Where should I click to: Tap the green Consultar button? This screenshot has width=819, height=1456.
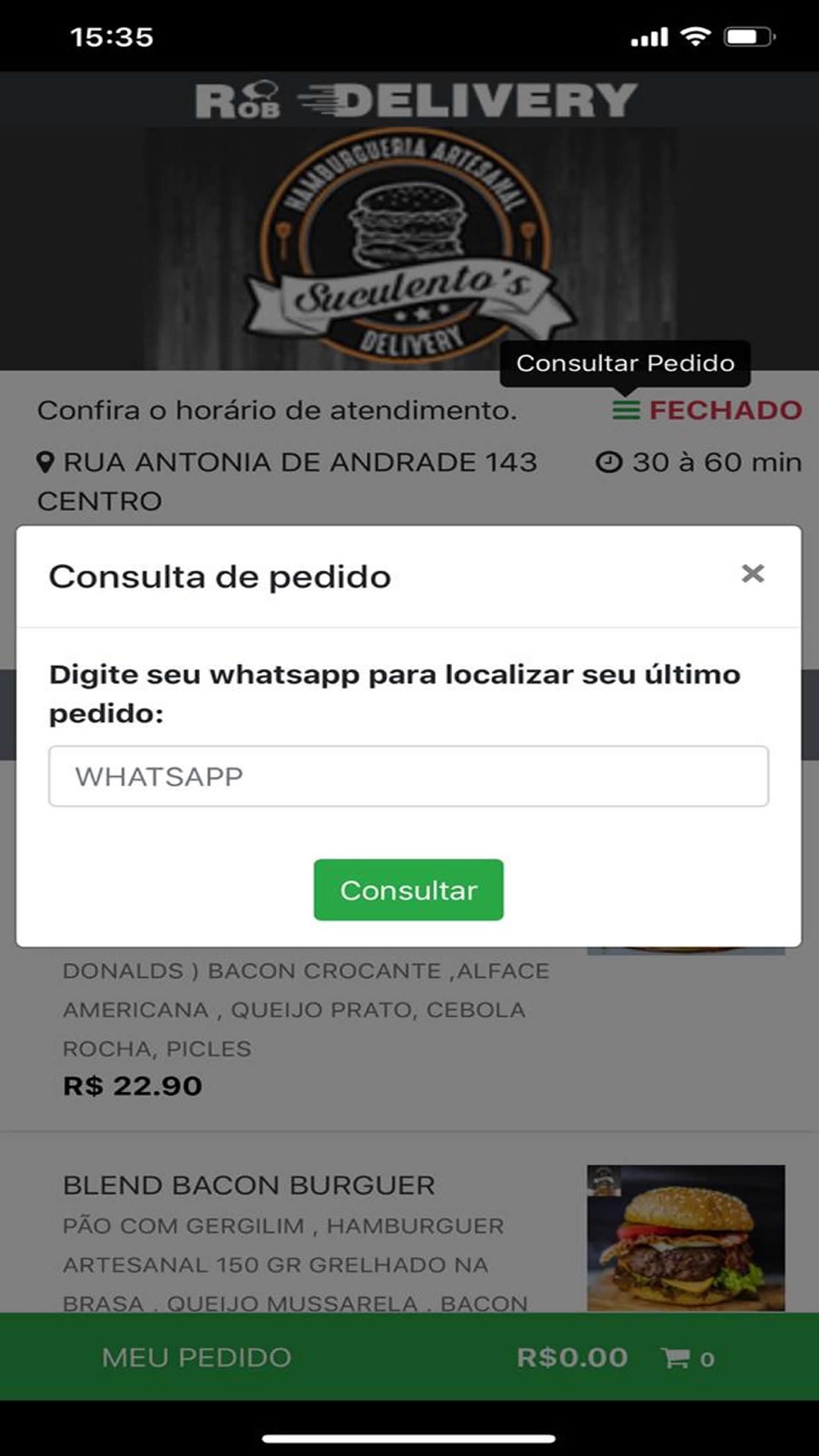coord(409,889)
